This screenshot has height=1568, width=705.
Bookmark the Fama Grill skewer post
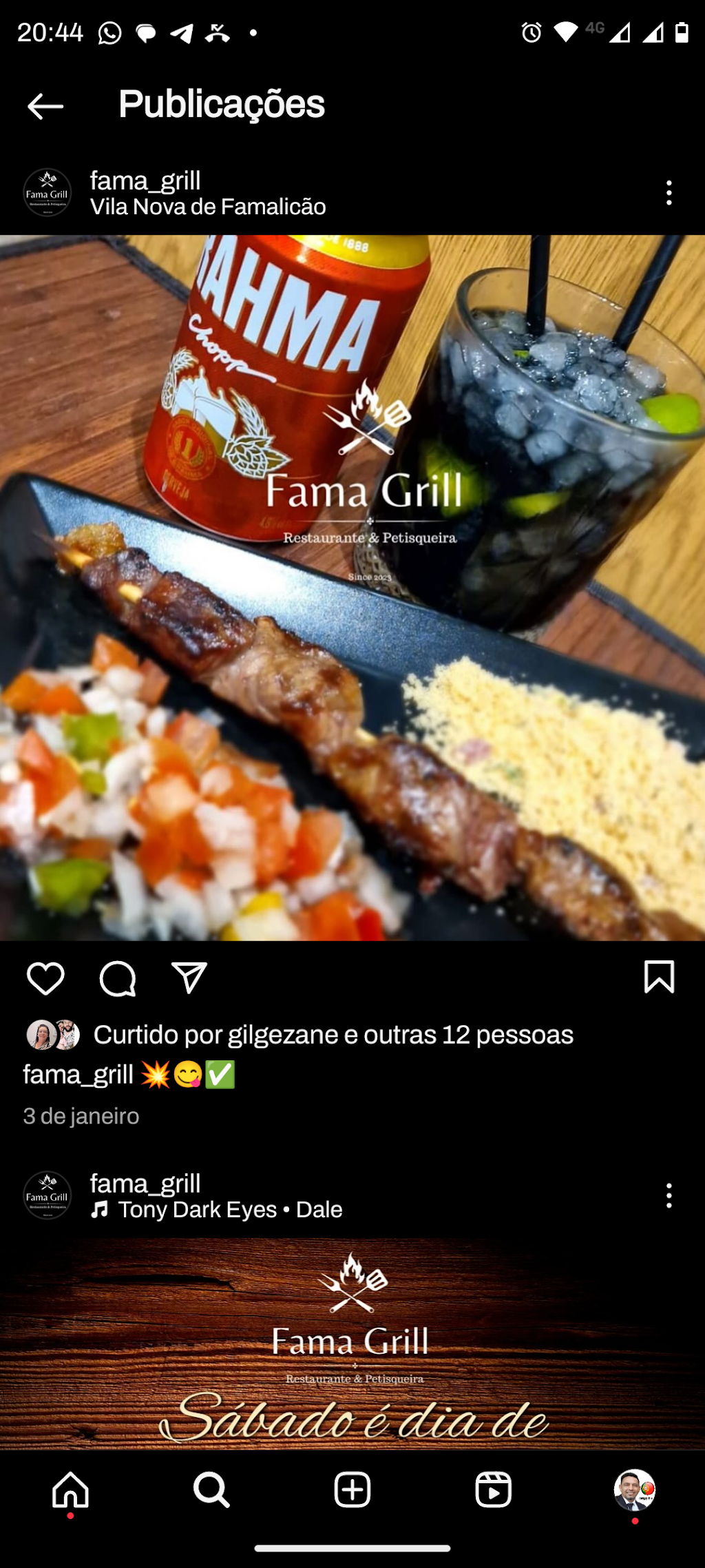tap(659, 977)
